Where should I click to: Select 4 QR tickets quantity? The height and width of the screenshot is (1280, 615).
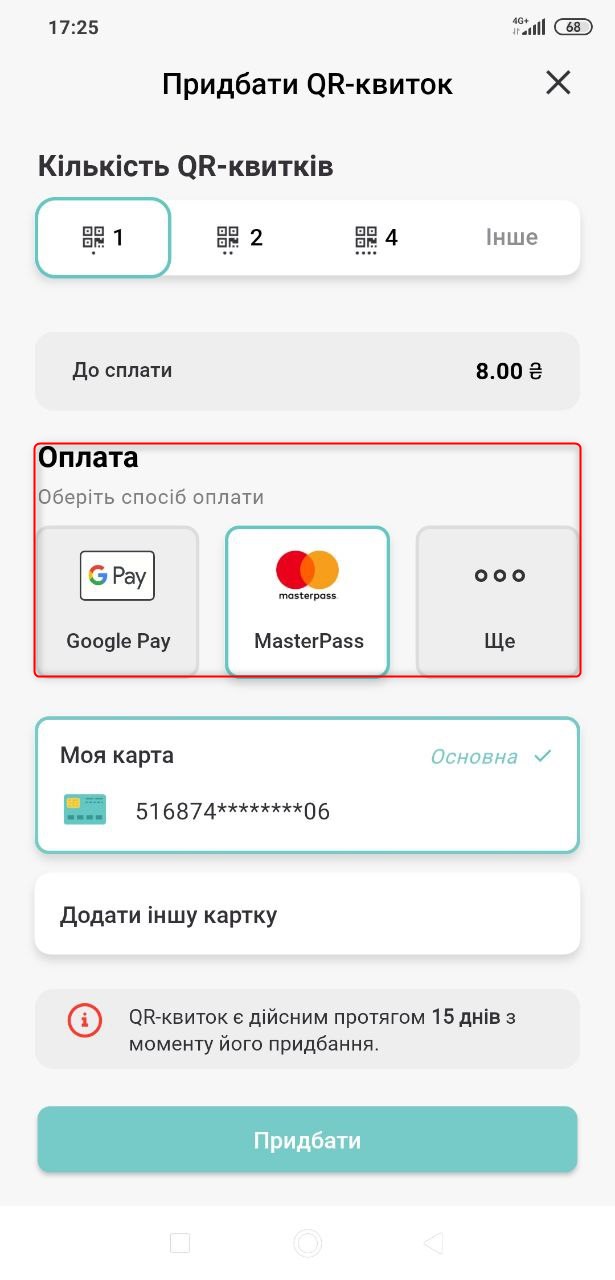tap(376, 238)
